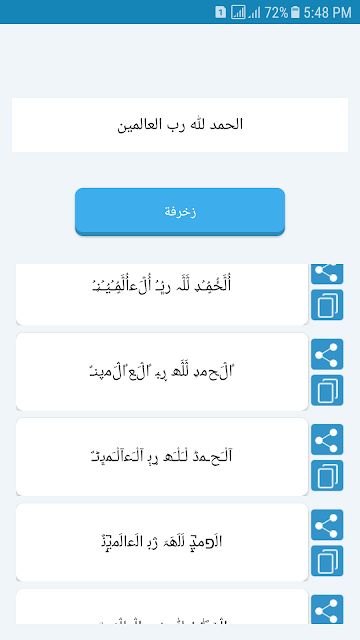The height and width of the screenshot is (640, 360).
Task: Share the second decorated text result
Action: 327,354
